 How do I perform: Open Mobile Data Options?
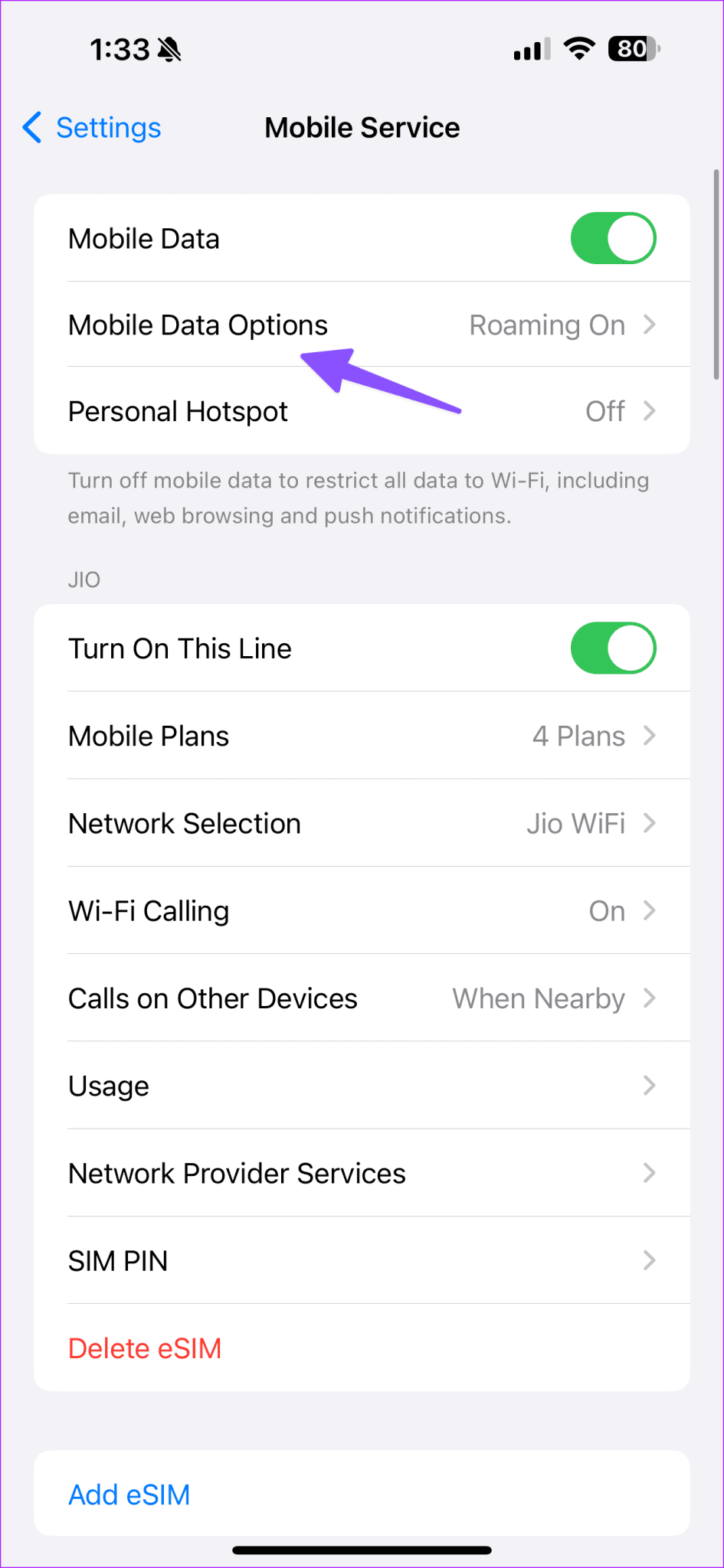[362, 325]
